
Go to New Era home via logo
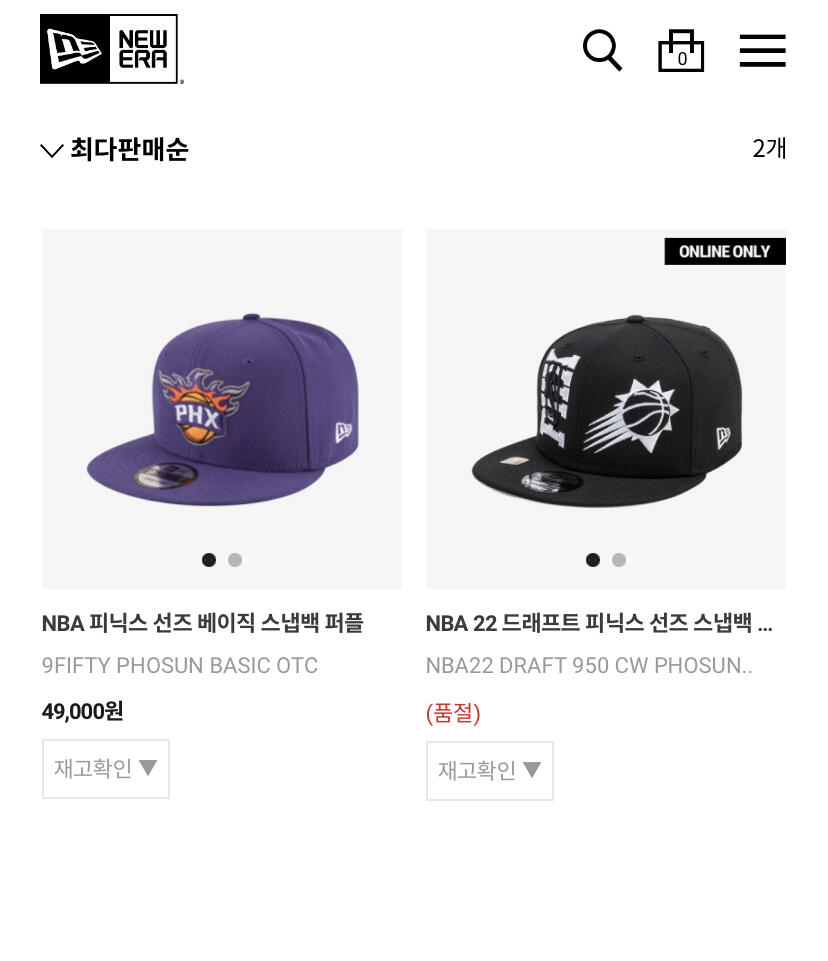(110, 49)
